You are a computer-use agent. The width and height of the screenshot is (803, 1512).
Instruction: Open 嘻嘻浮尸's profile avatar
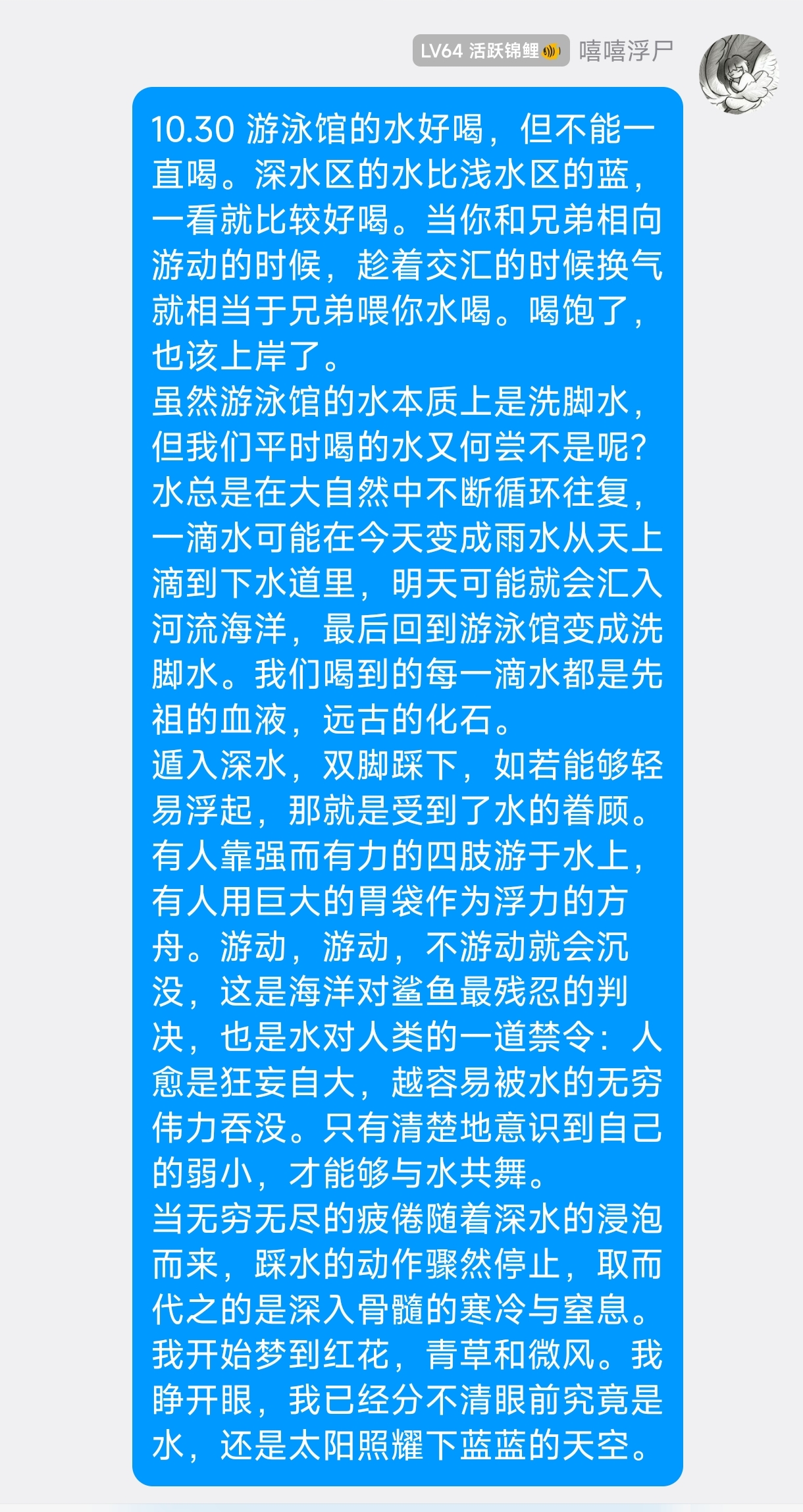[738, 74]
